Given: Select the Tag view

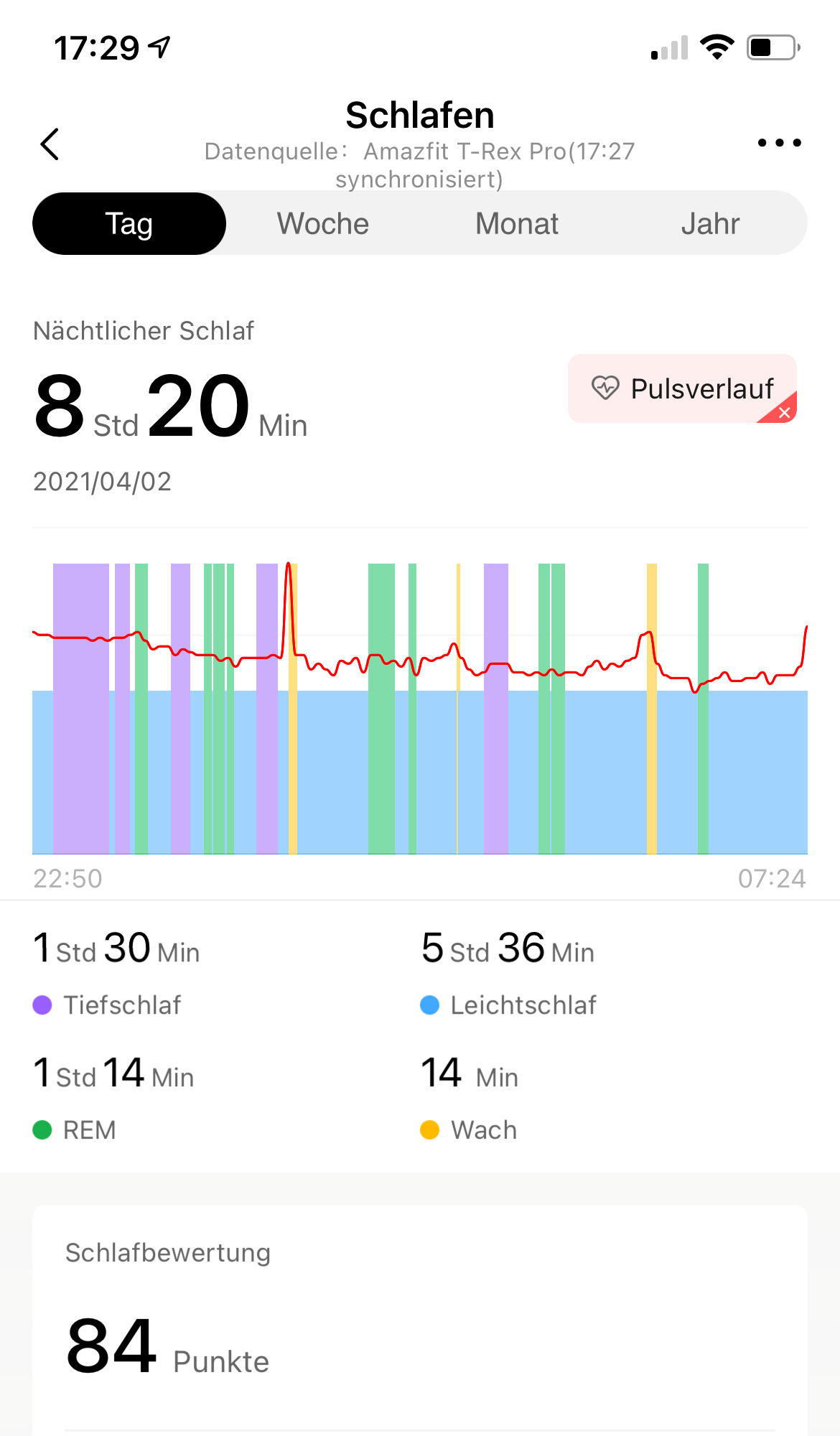Looking at the screenshot, I should 129,223.
